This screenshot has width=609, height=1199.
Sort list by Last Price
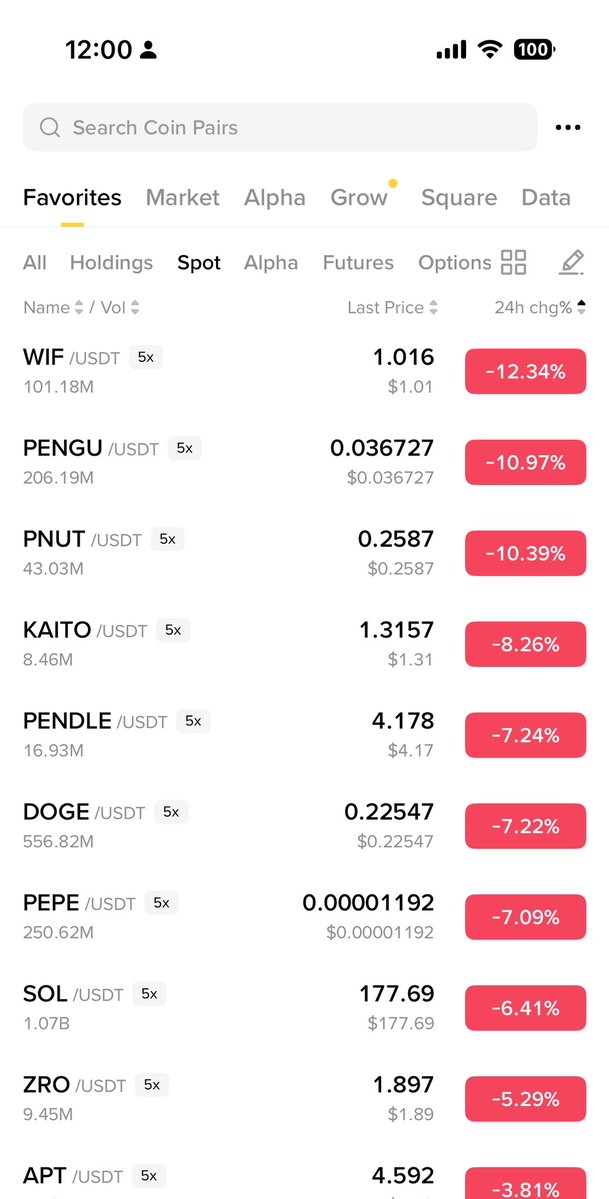tap(392, 307)
